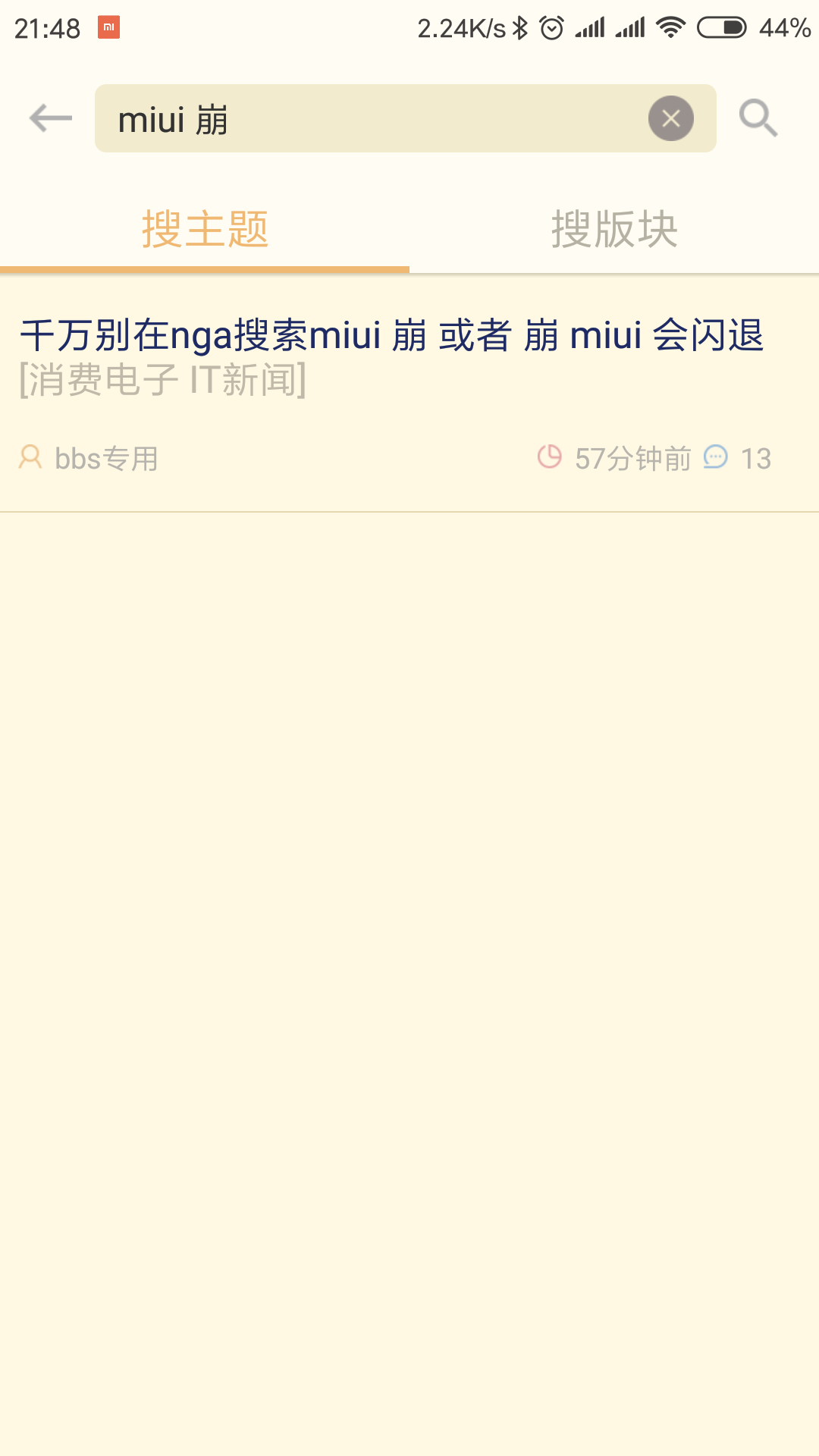
Task: Click the 消费电子 IT新闻 forum label
Action: pos(163,379)
